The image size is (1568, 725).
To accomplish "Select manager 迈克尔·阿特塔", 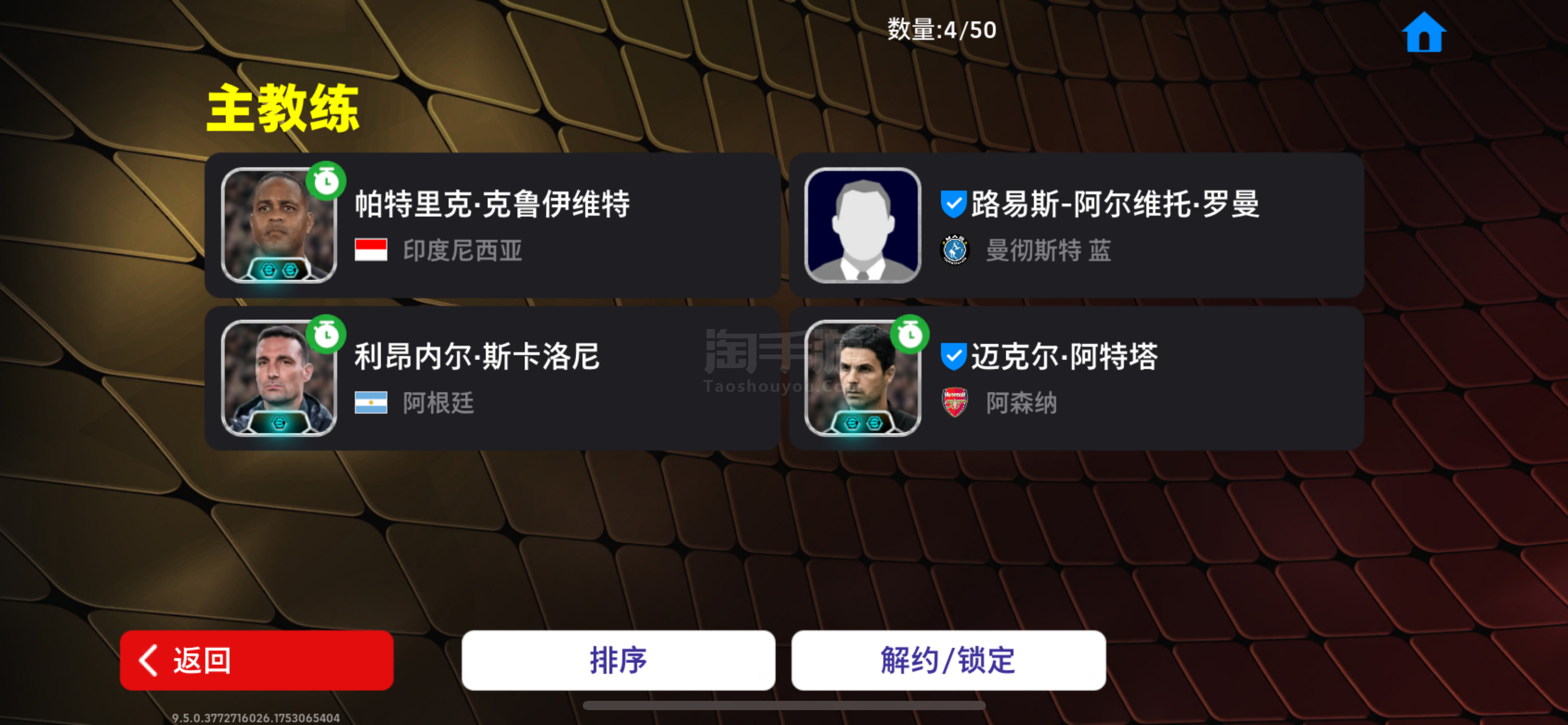I will point(1076,378).
